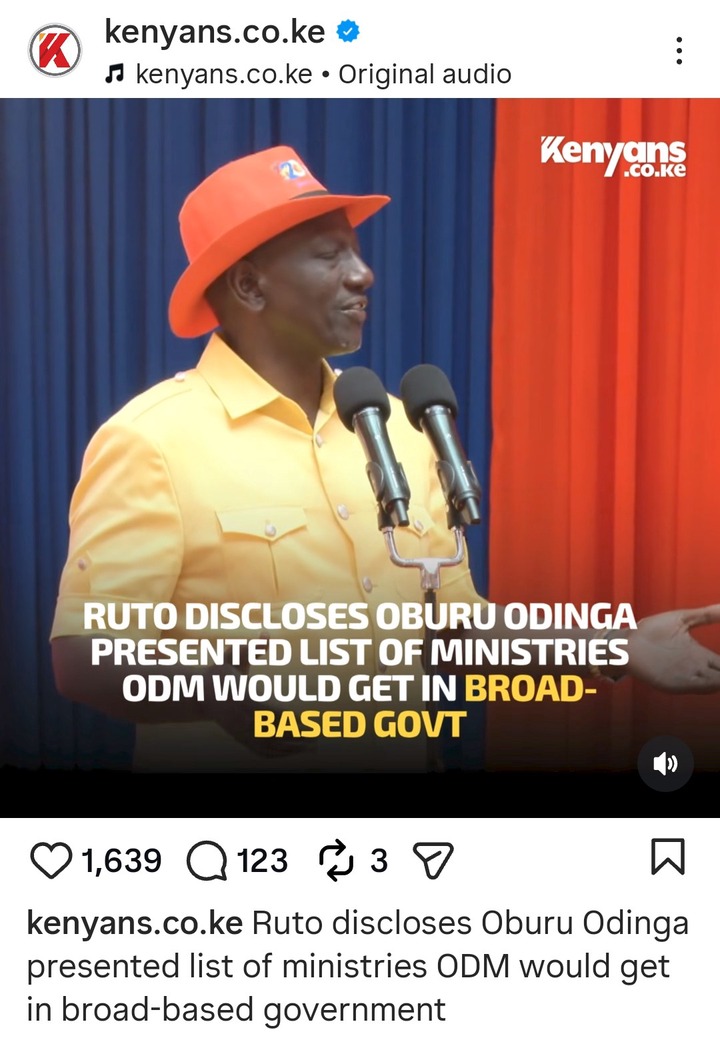Image resolution: width=720 pixels, height=1044 pixels.
Task: Share the post via paper-plane icon
Action: pos(434,860)
